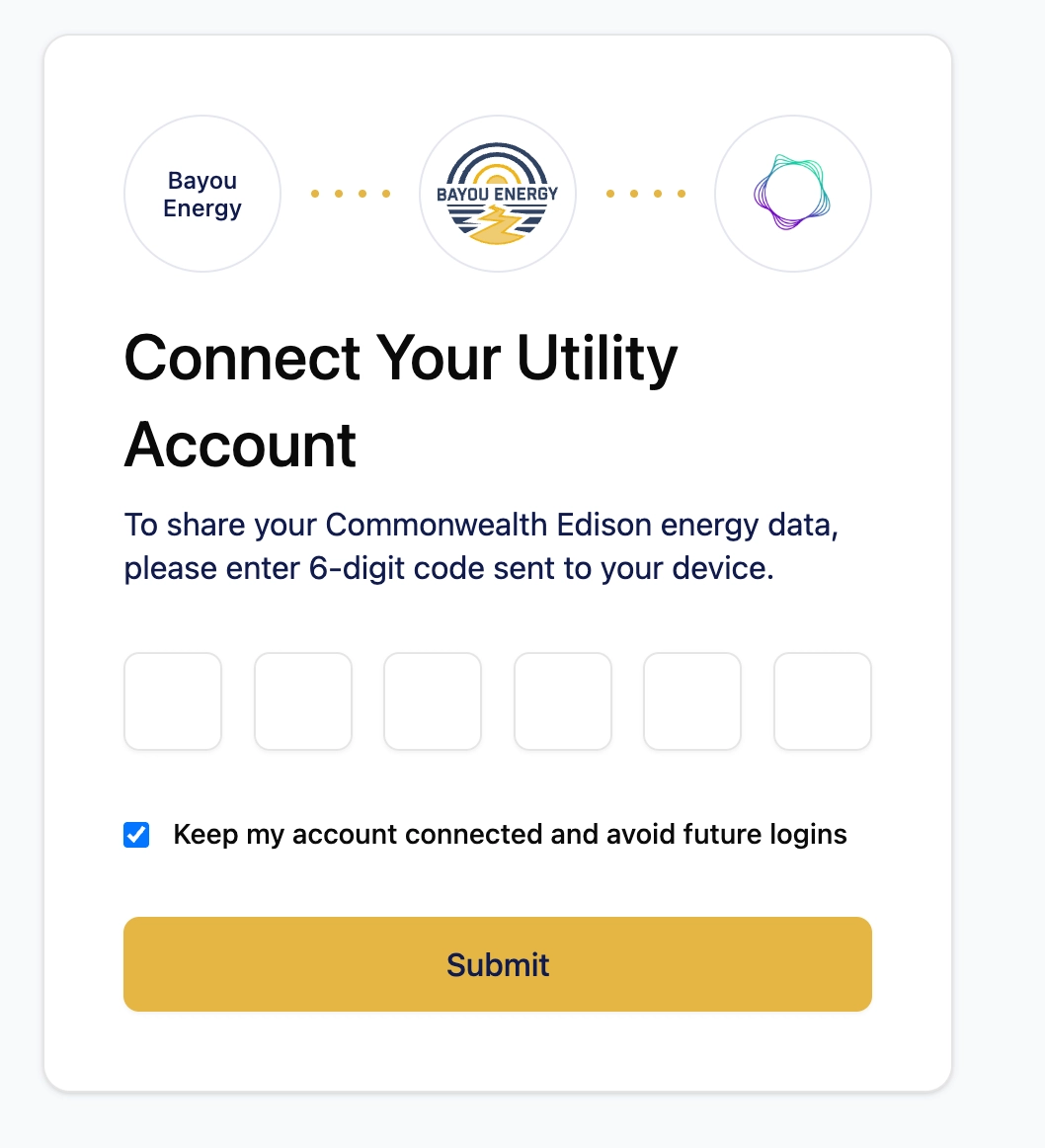Select the second digit code box
This screenshot has width=1045, height=1148.
click(303, 701)
